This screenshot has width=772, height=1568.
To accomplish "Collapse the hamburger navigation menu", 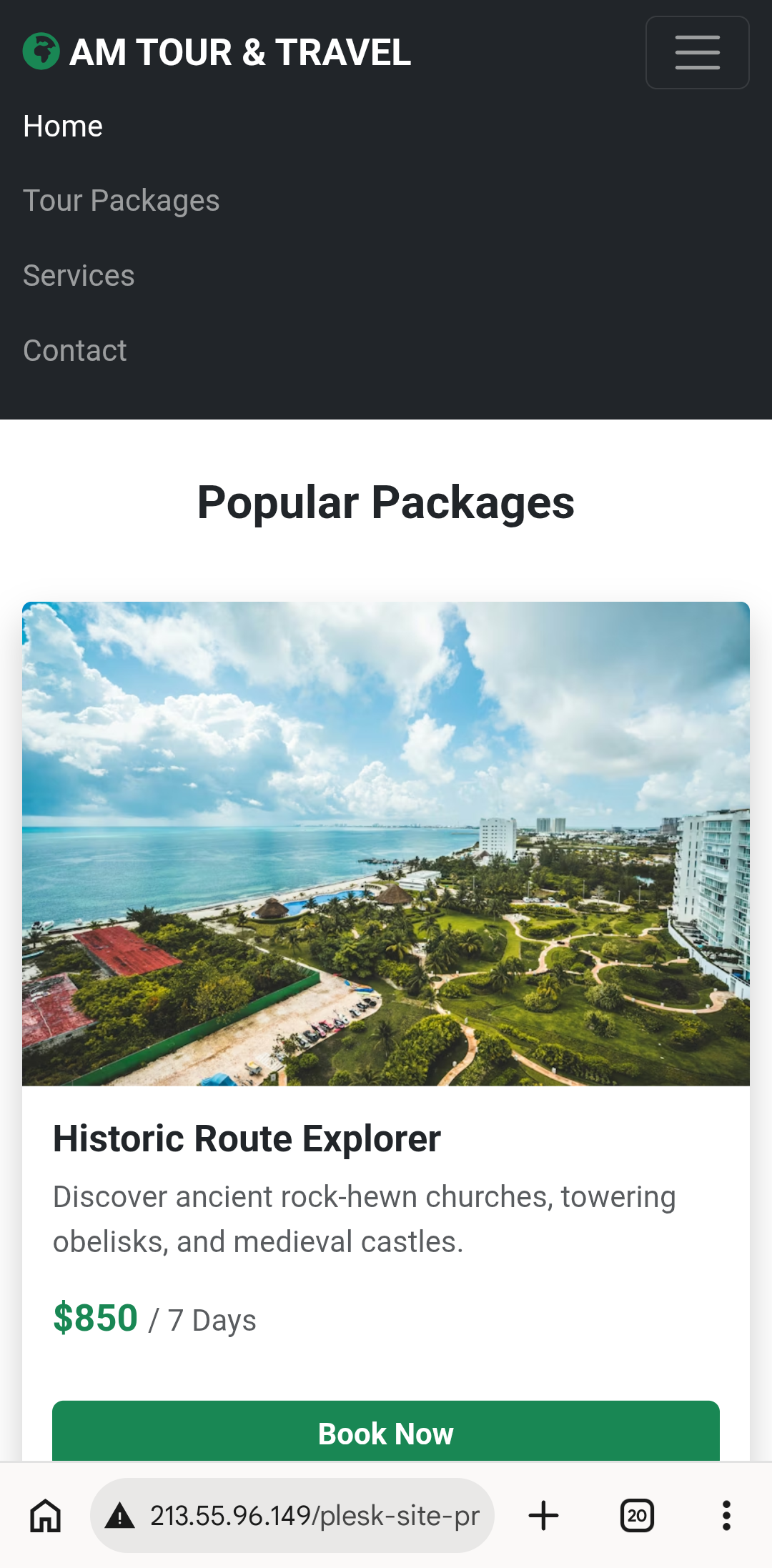I will tap(697, 53).
